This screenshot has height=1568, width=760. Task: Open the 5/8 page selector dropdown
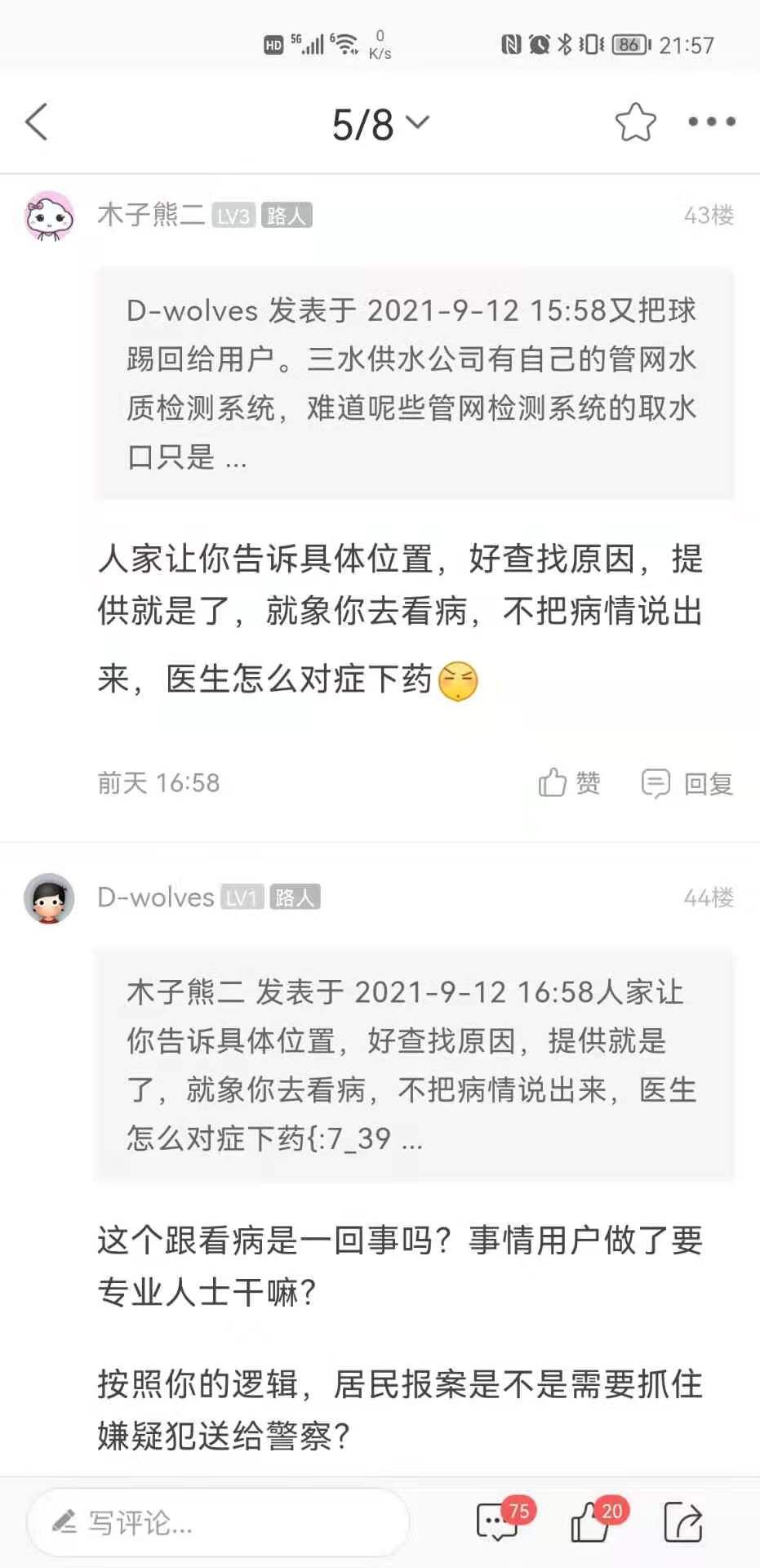(380, 124)
